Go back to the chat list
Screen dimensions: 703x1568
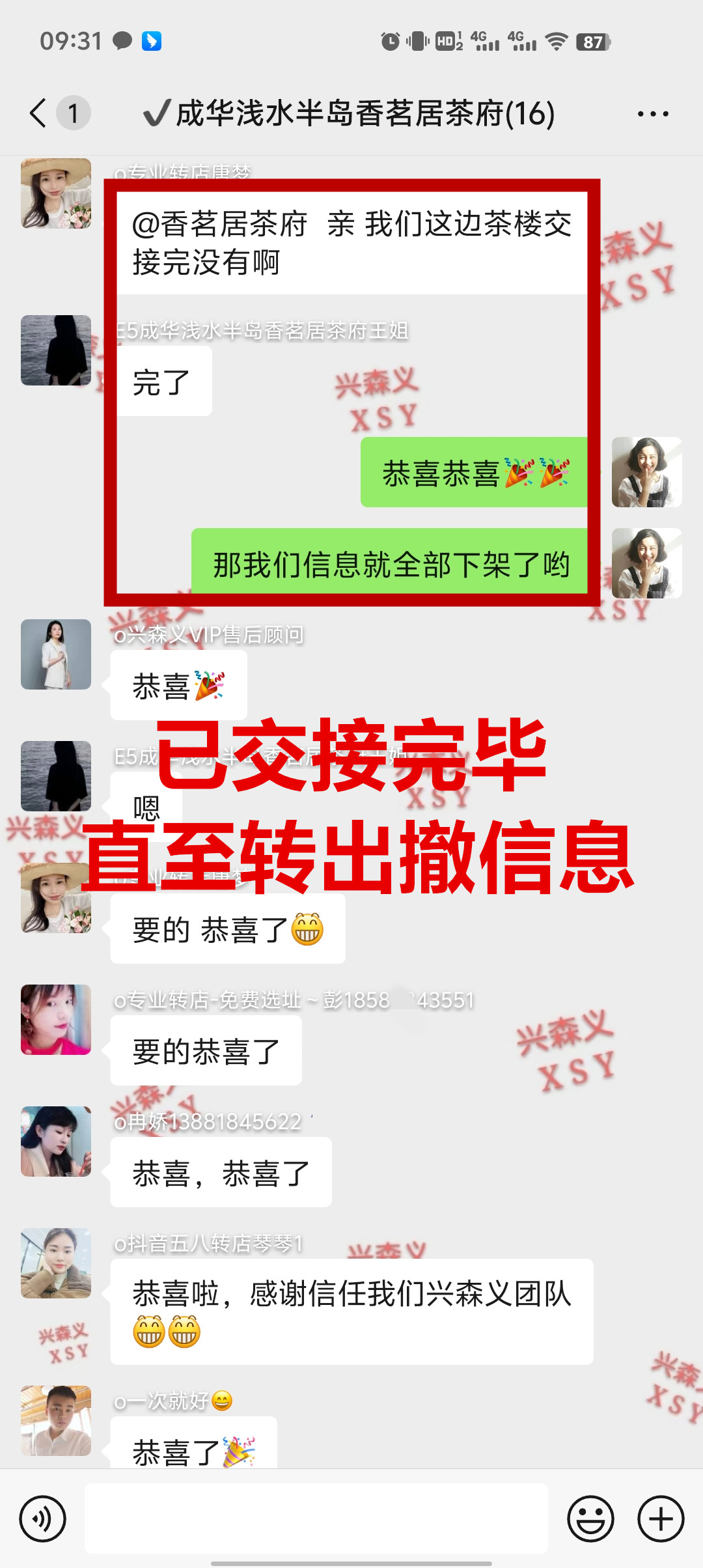pos(39,113)
